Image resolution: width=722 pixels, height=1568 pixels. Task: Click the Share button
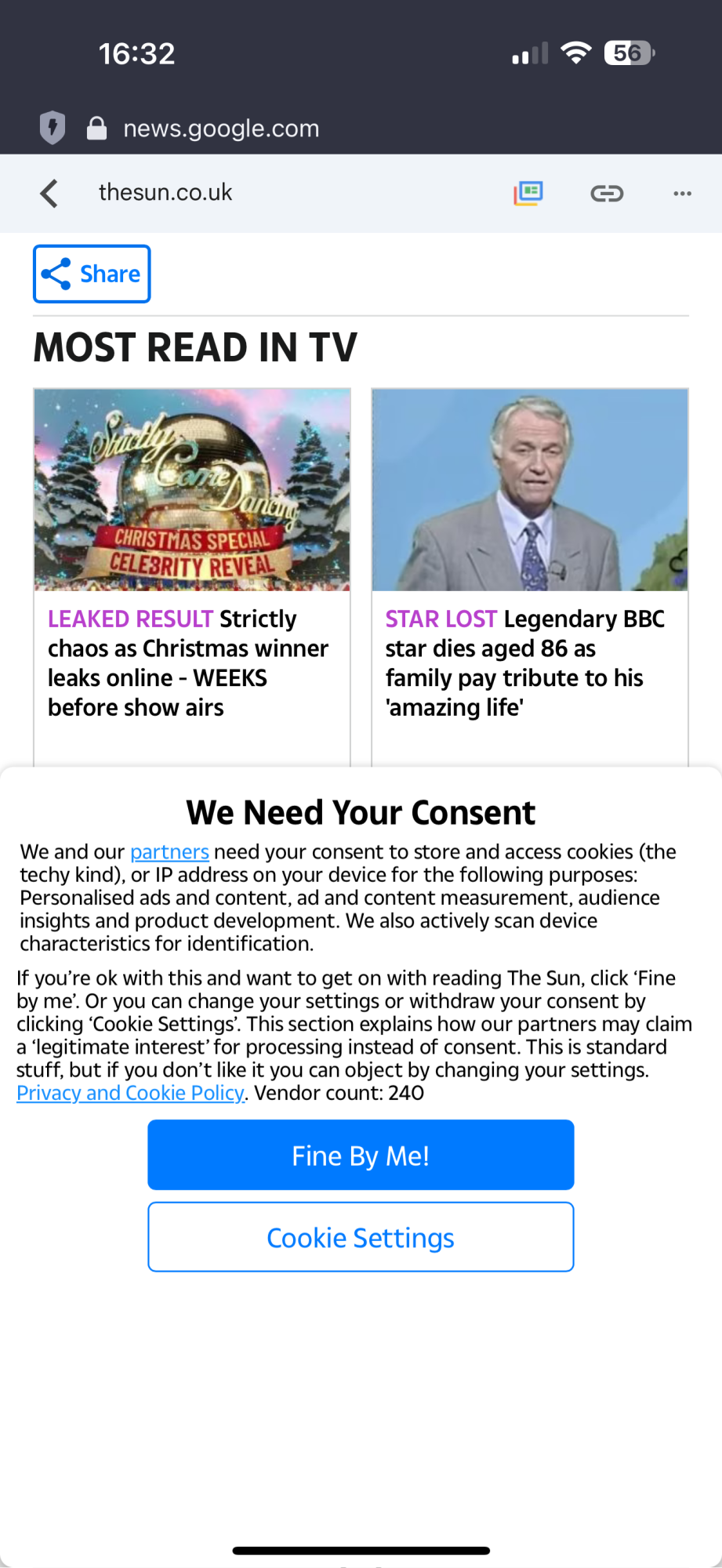(x=91, y=274)
